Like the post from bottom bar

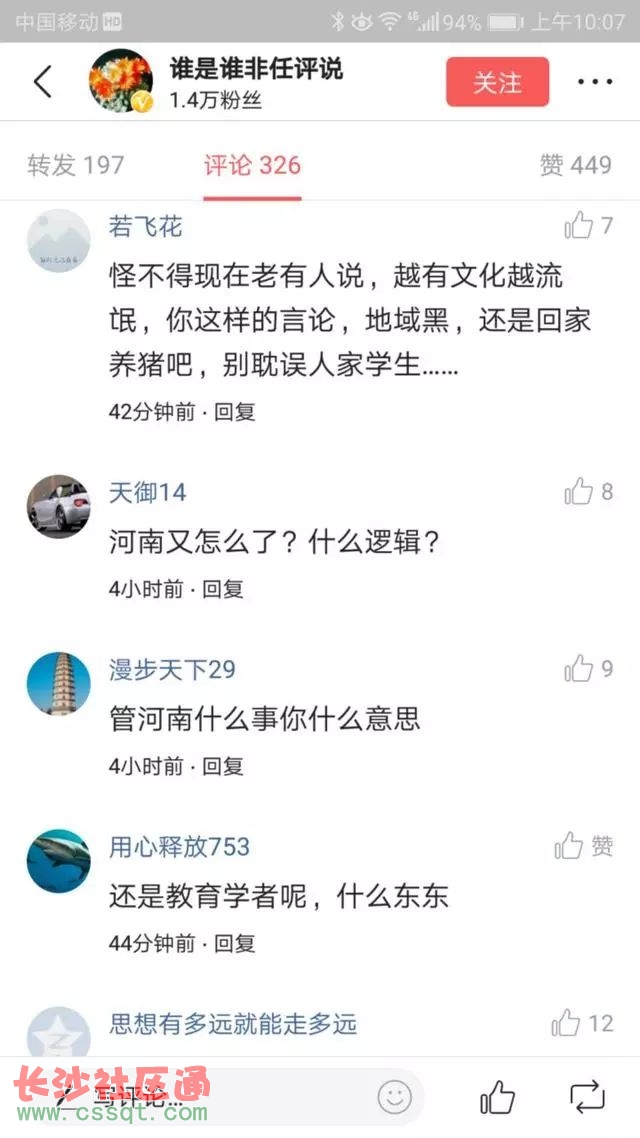497,1097
